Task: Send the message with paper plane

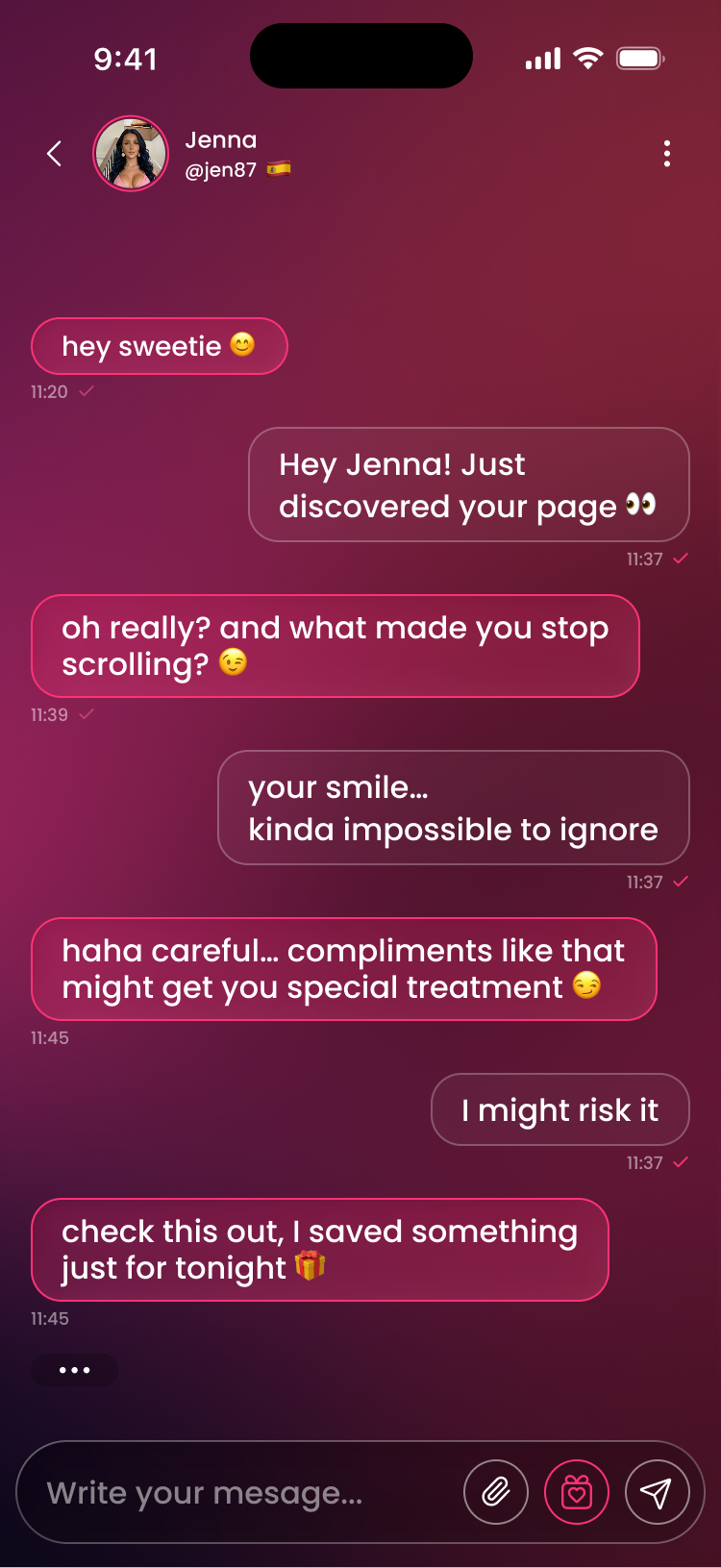Action: coord(658,1492)
